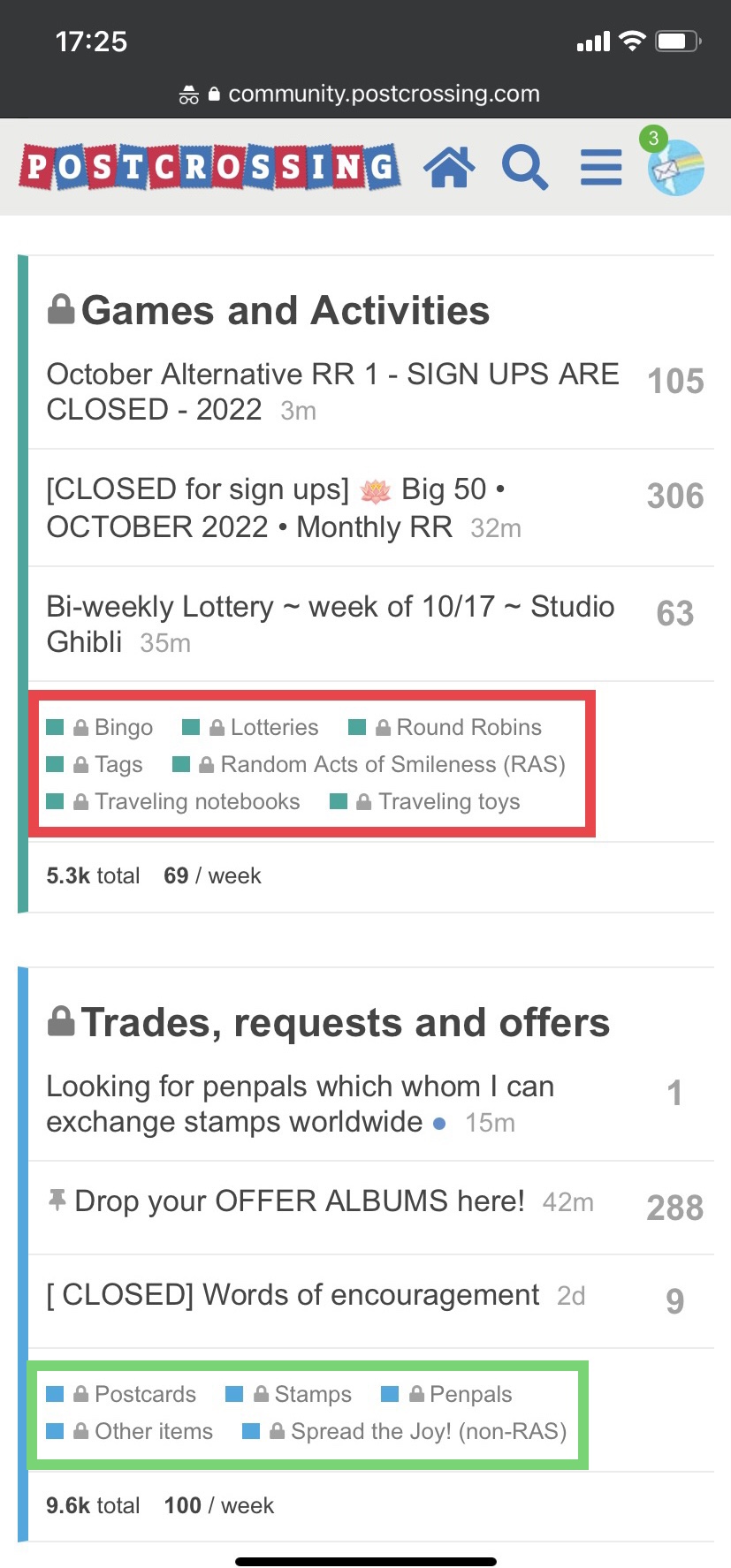731x1568 pixels.
Task: Open Trades, requests and offers category
Action: point(345,1023)
